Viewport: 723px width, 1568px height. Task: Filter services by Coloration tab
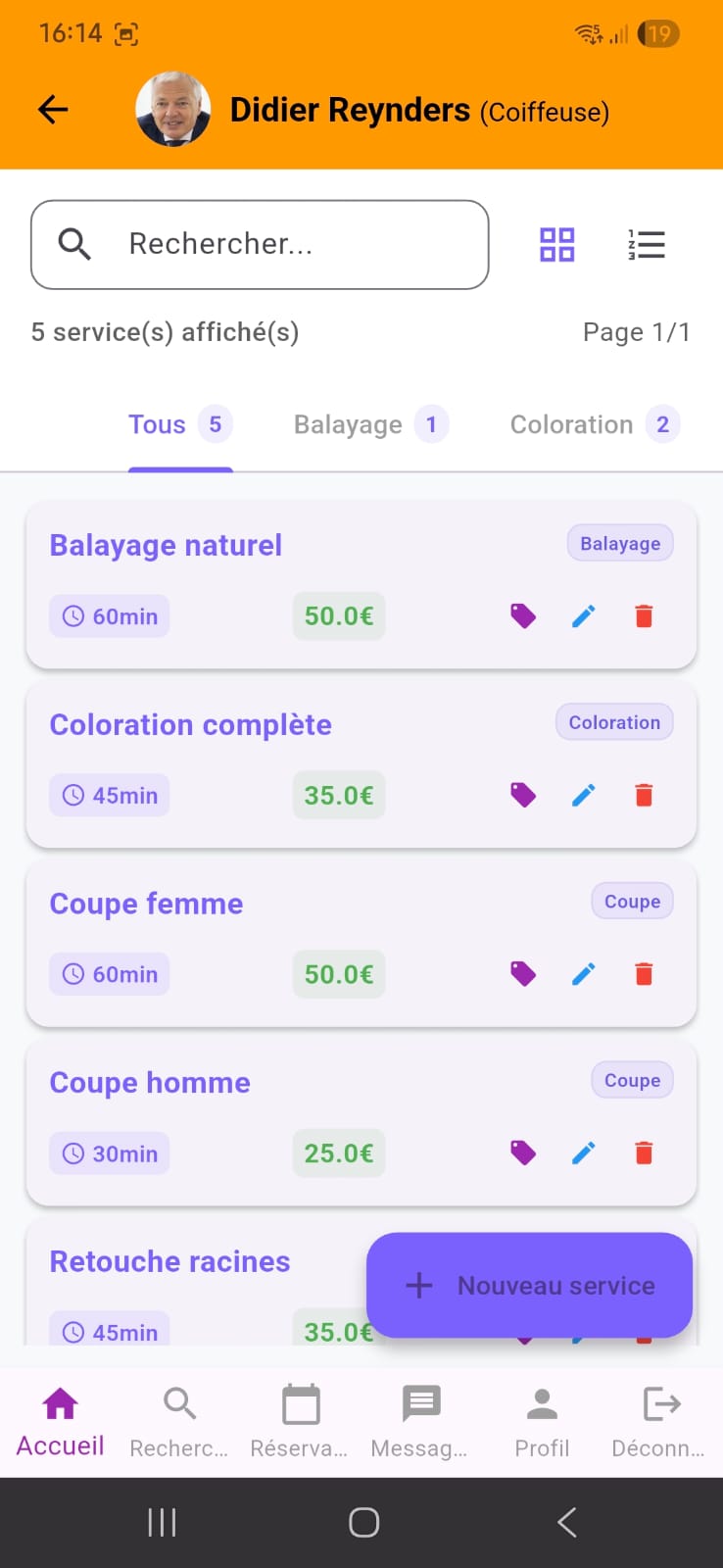coord(594,425)
